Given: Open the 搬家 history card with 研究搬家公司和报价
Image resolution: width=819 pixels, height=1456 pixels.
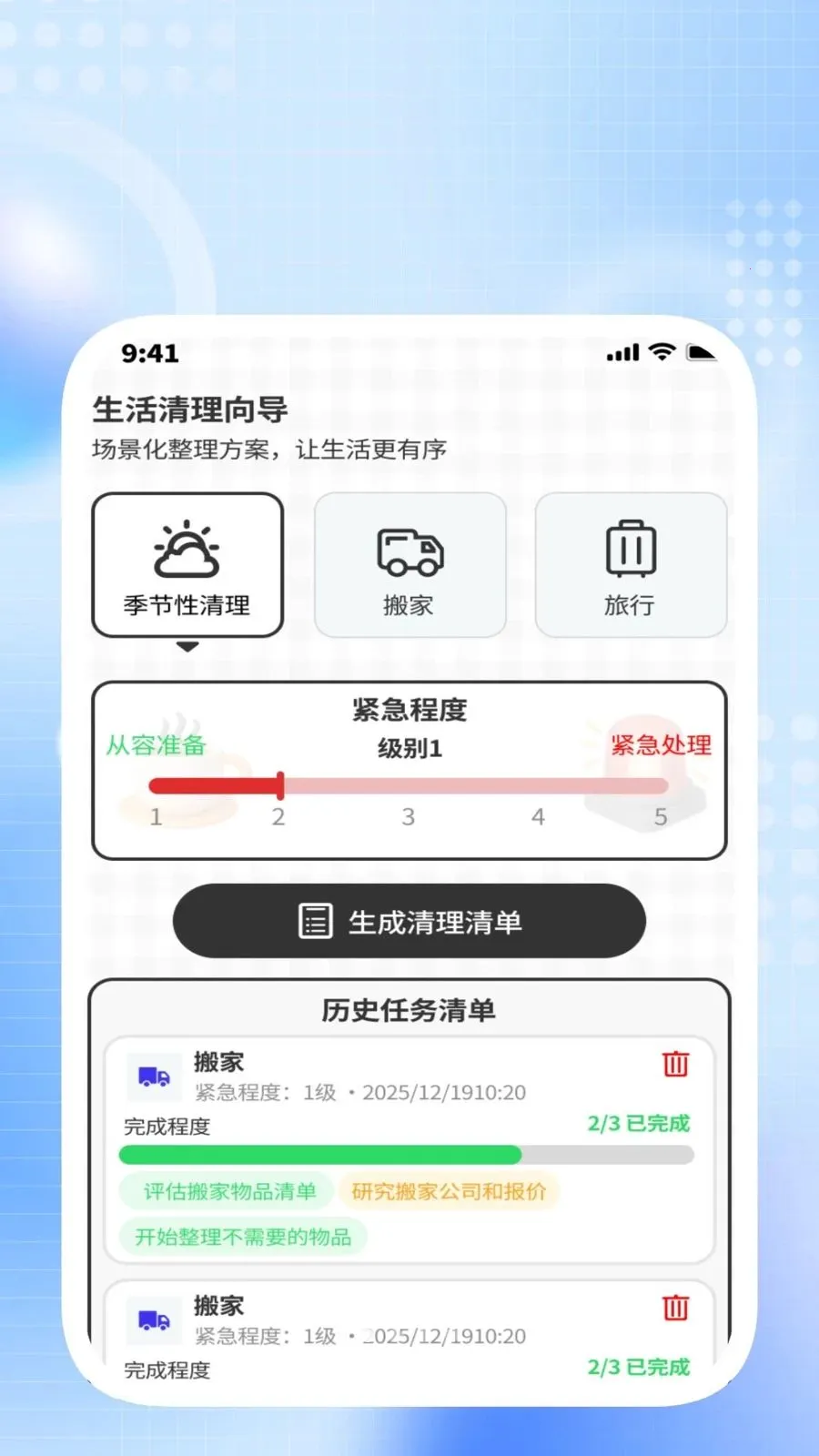Looking at the screenshot, I should point(409,1150).
